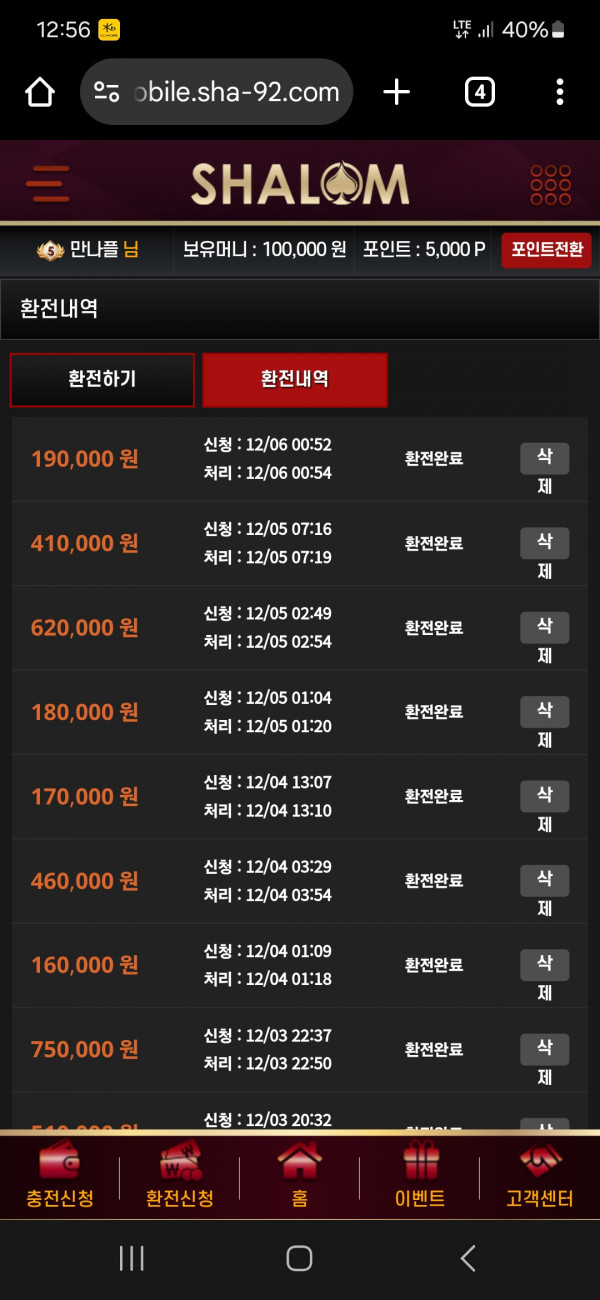Delete the 750,000 원 withdrawal record
Viewport: 600px width, 1300px height.
(x=545, y=1049)
